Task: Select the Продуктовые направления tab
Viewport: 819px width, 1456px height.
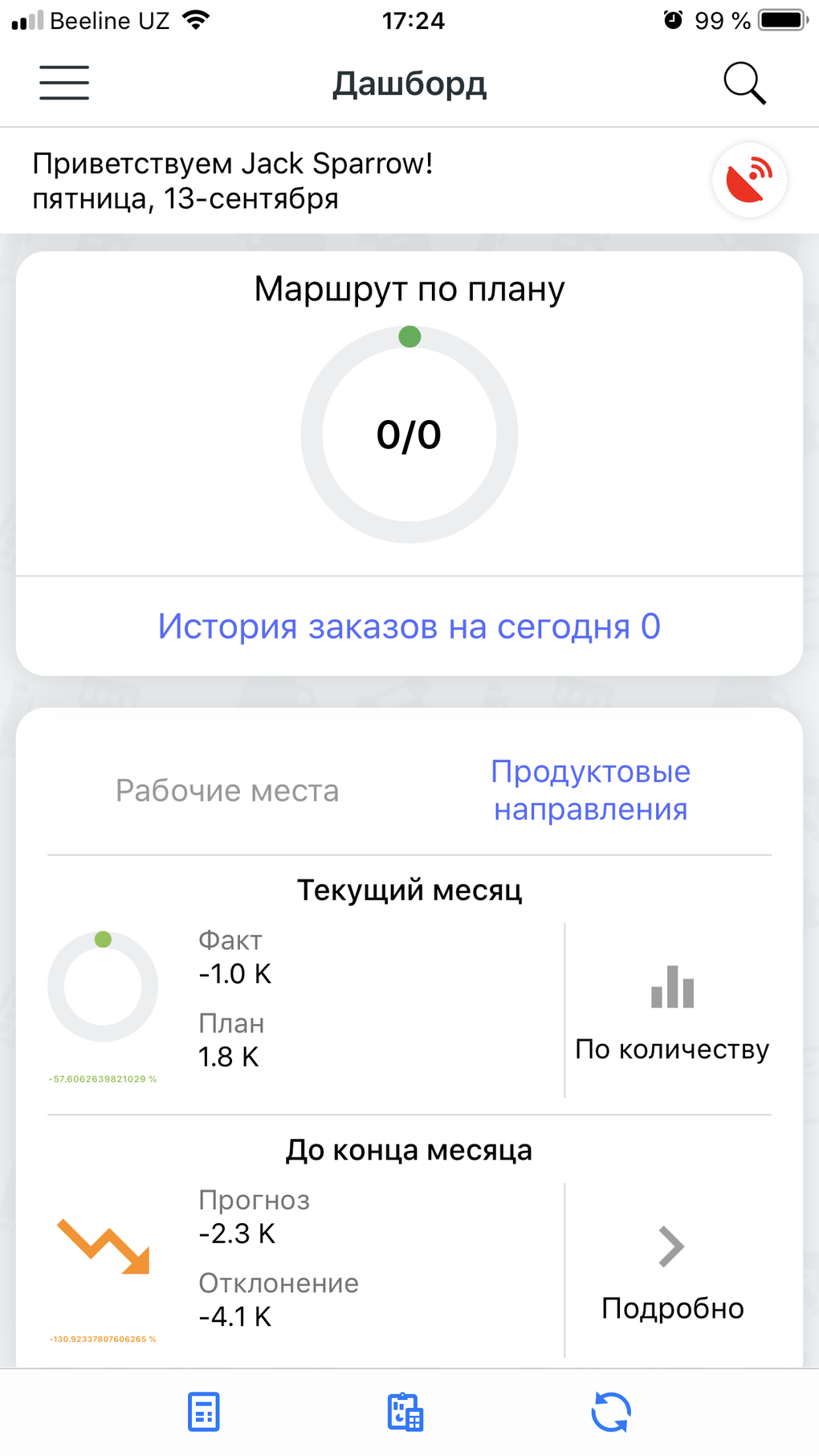Action: click(590, 789)
